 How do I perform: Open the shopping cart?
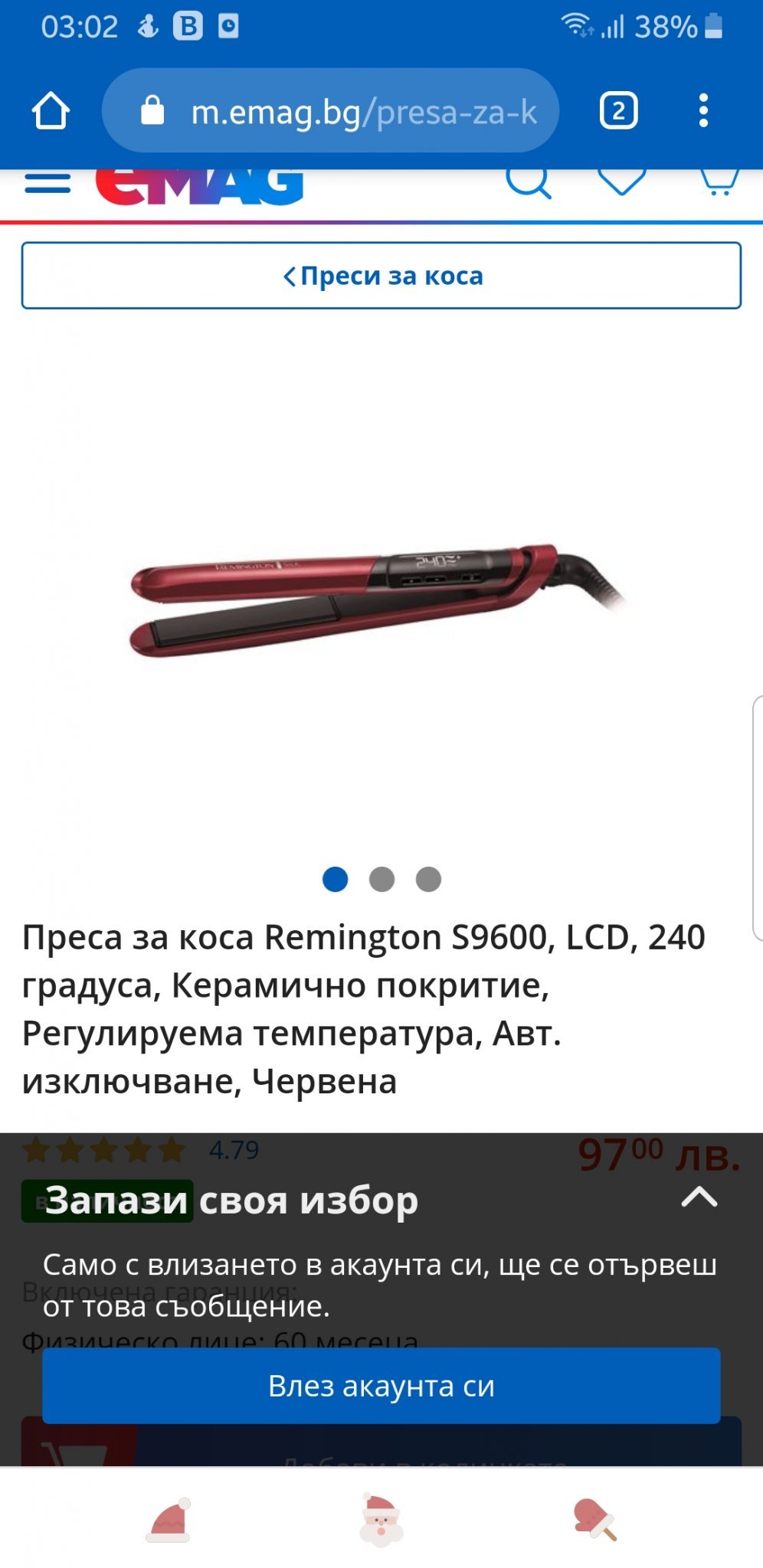[x=719, y=182]
